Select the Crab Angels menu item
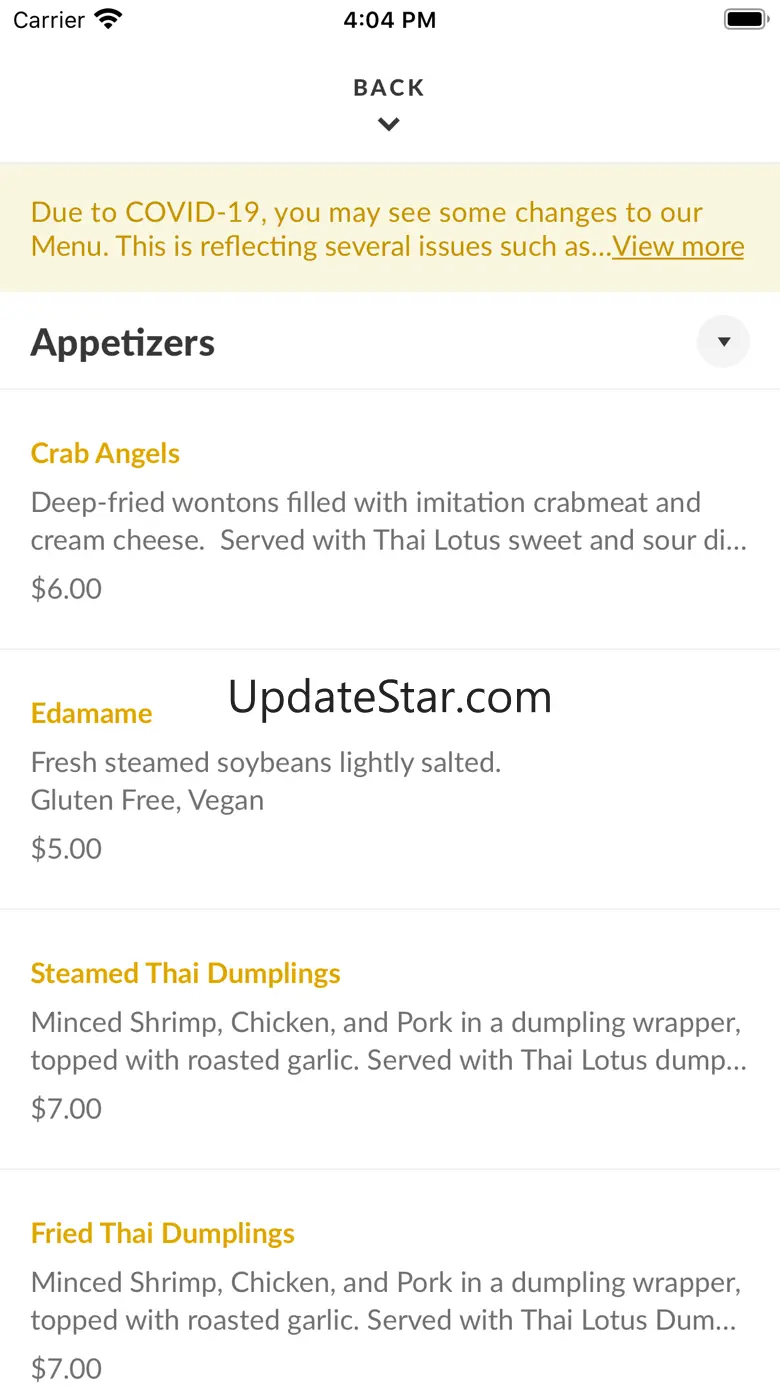The image size is (780, 1387). click(106, 454)
